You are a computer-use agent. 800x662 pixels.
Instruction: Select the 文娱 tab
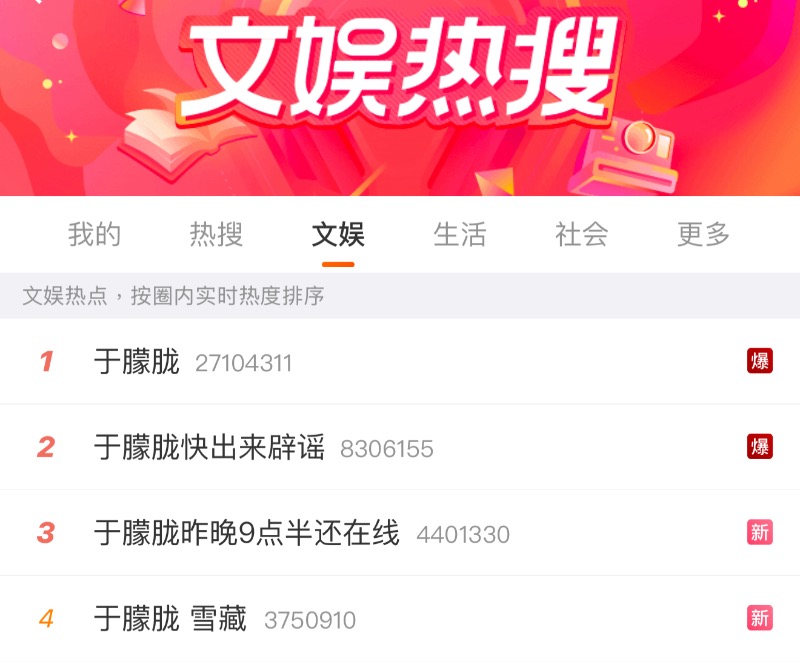[x=338, y=235]
